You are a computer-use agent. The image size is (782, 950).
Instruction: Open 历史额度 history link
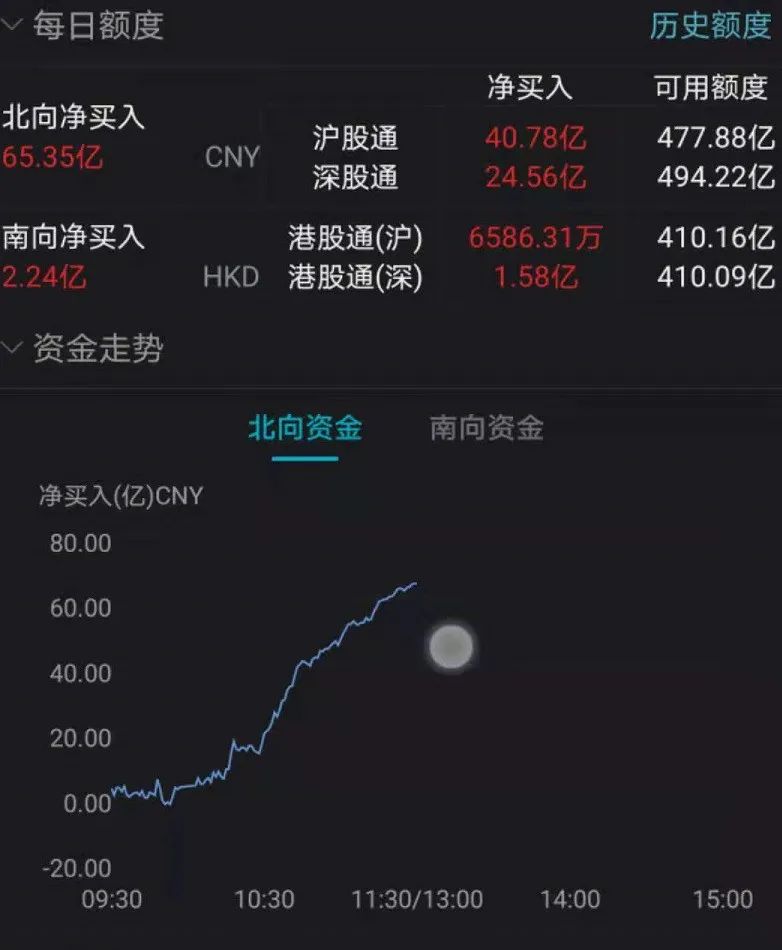coord(710,26)
